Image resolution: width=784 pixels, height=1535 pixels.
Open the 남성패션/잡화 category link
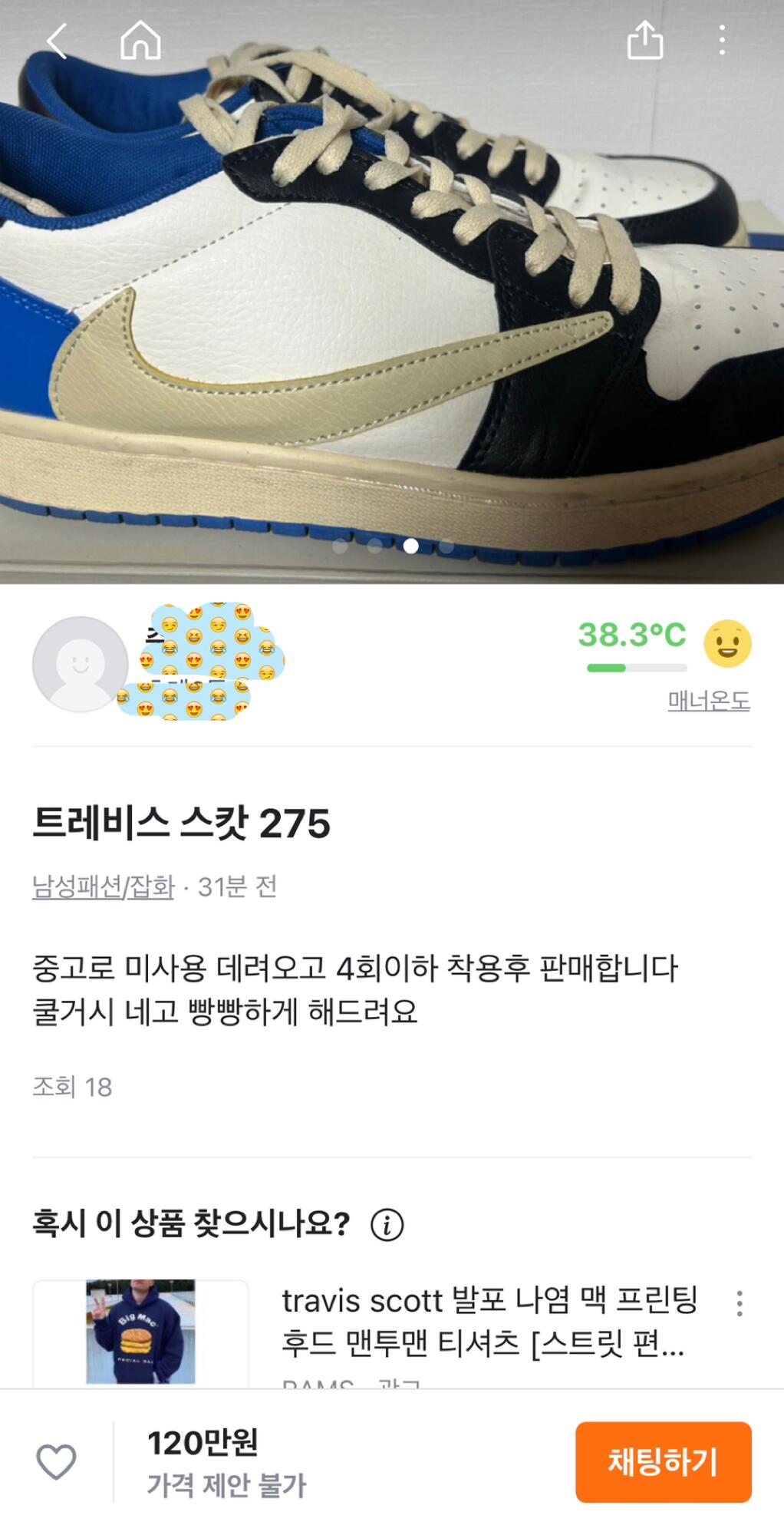(103, 886)
